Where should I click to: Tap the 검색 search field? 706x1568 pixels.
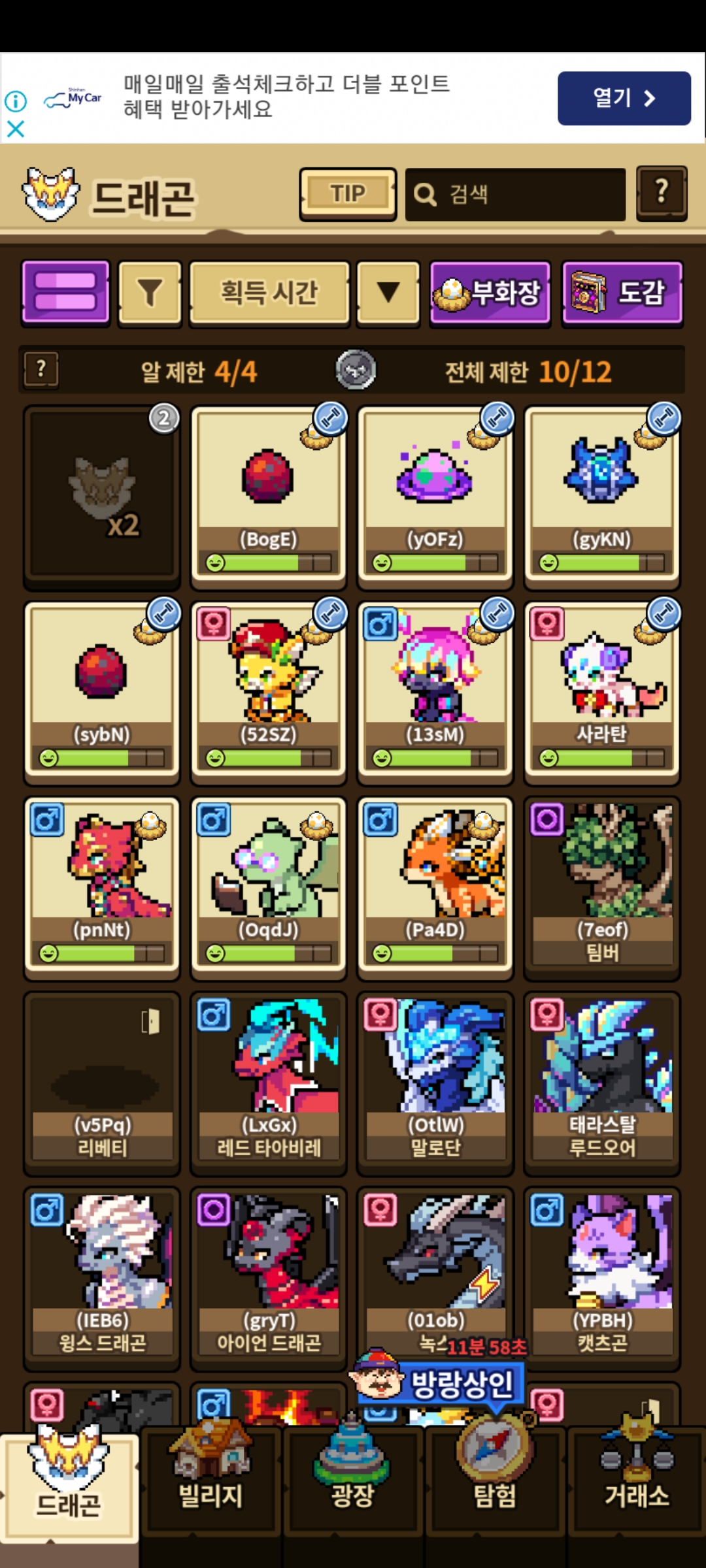[515, 194]
